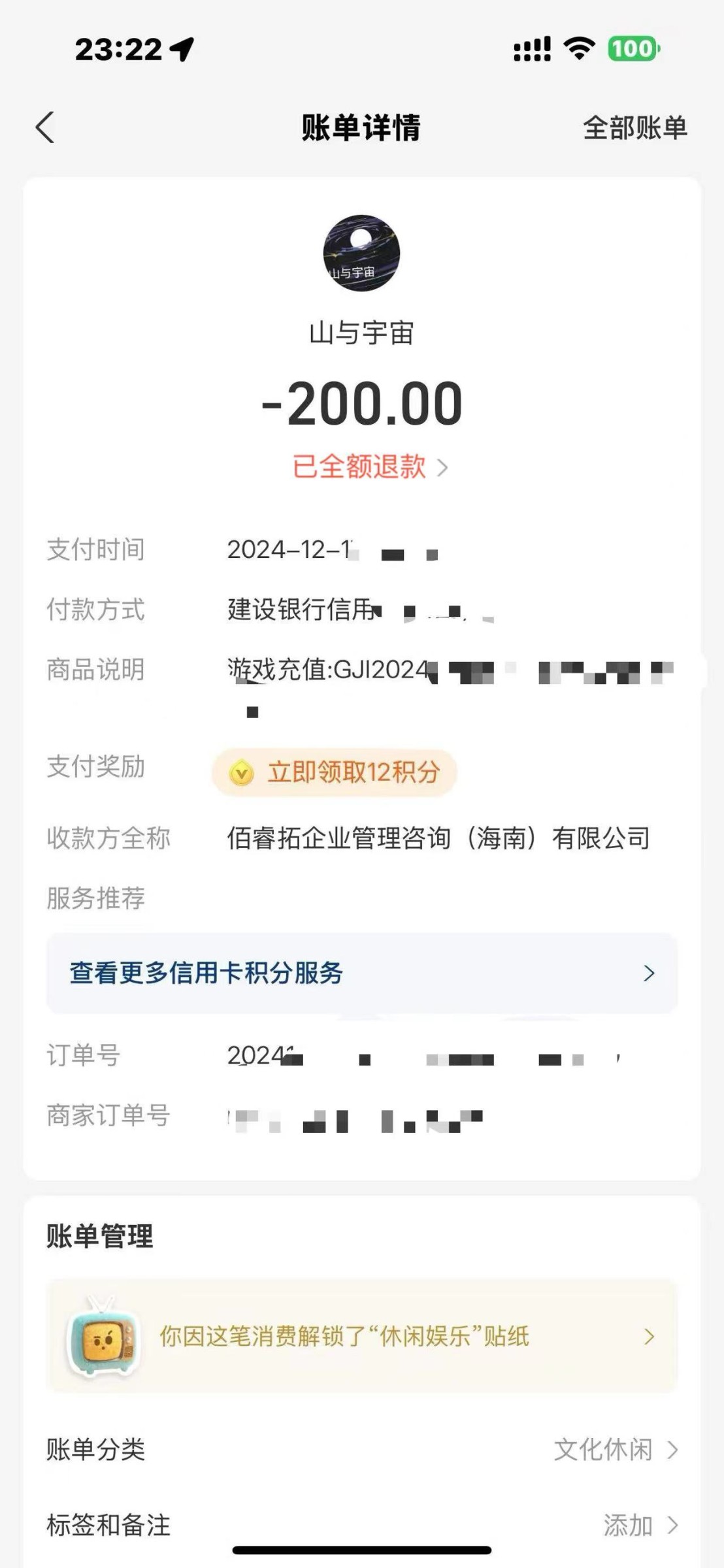Open the 山与宇宙 merchant avatar
The image size is (724, 1568).
[x=361, y=253]
